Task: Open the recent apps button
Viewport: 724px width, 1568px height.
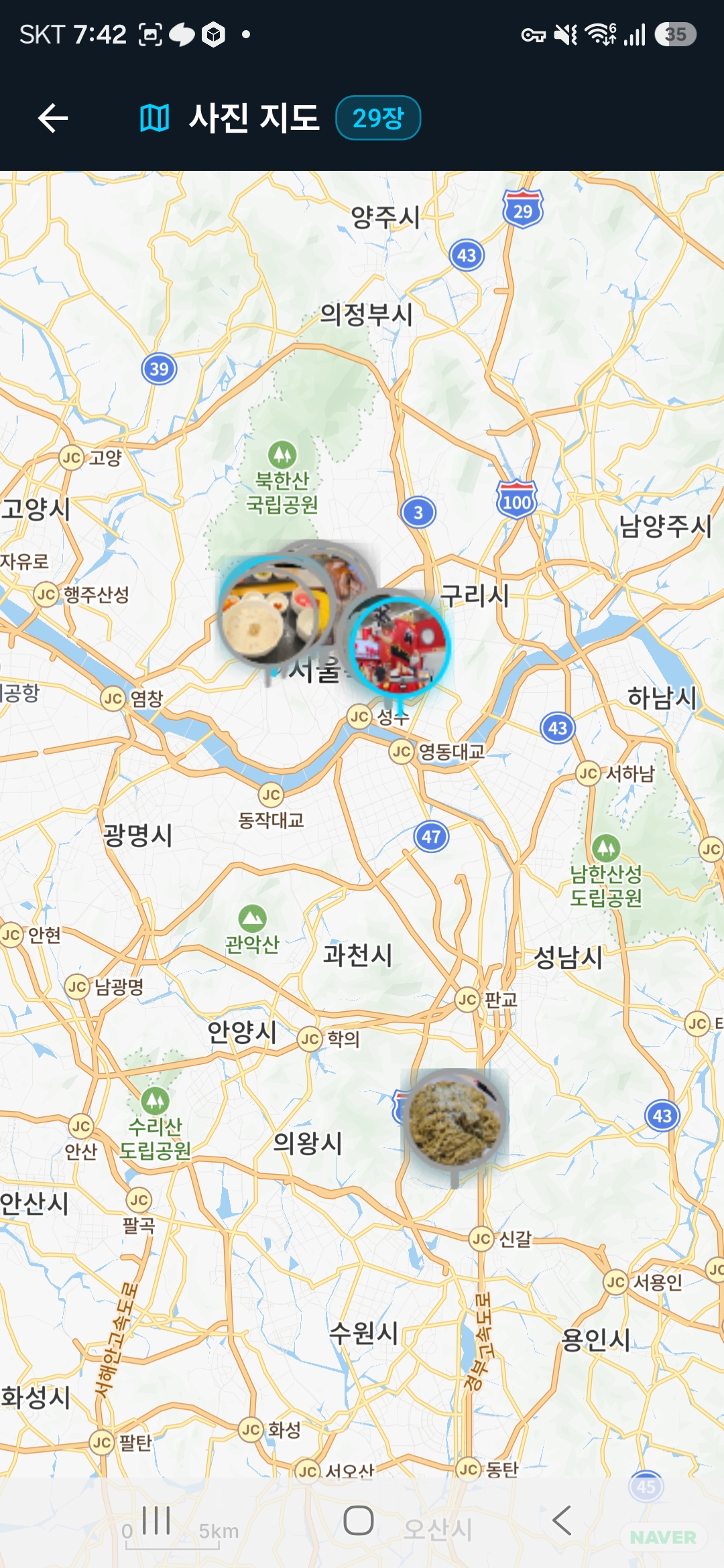Action: (x=156, y=1520)
